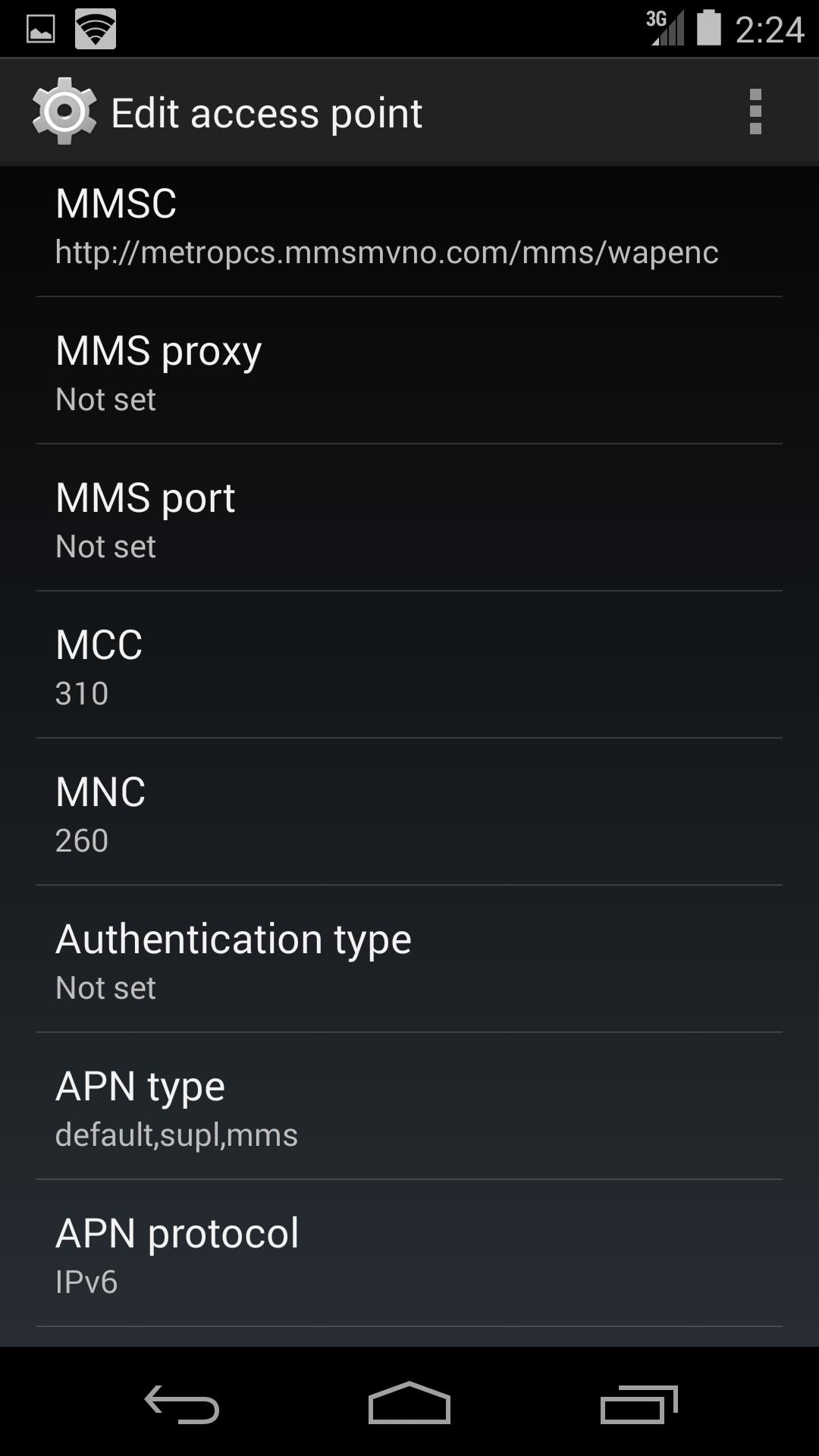Viewport: 819px width, 1456px height.
Task: Tap the settings gear to go back
Action: tap(64, 111)
